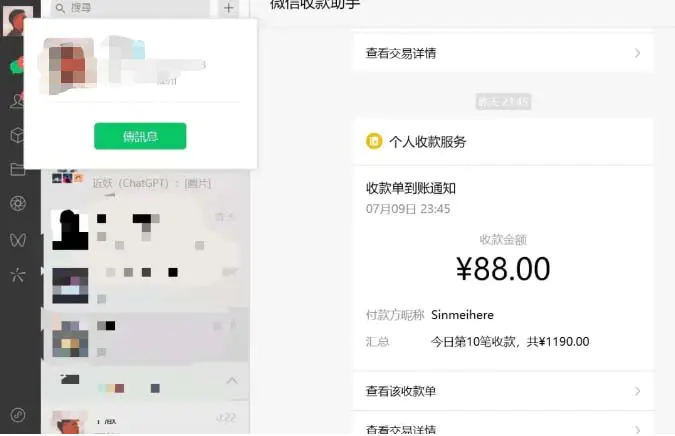Open the Moments aperture icon in sidebar

click(17, 204)
